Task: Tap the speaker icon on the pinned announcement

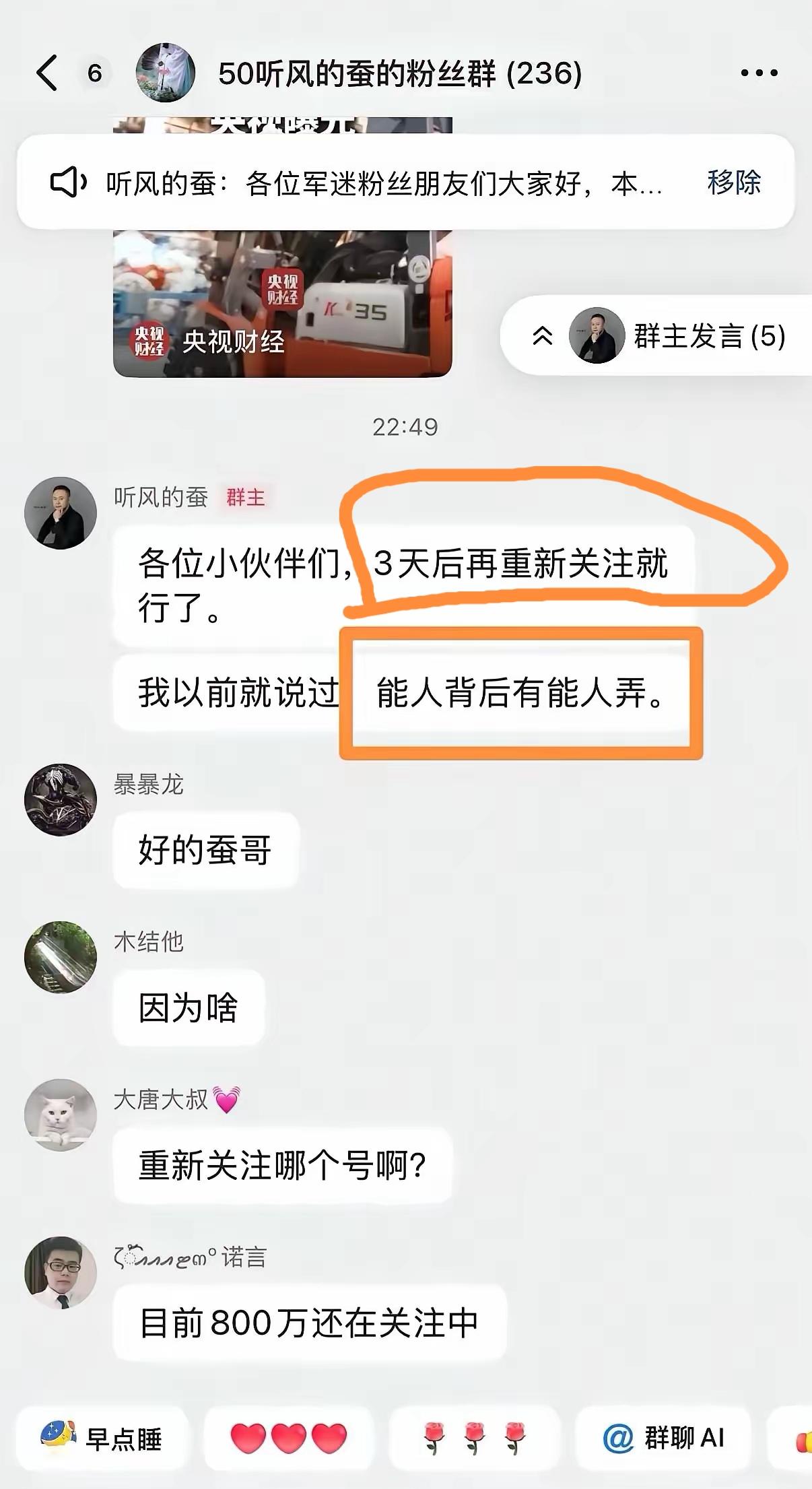Action: tap(67, 182)
